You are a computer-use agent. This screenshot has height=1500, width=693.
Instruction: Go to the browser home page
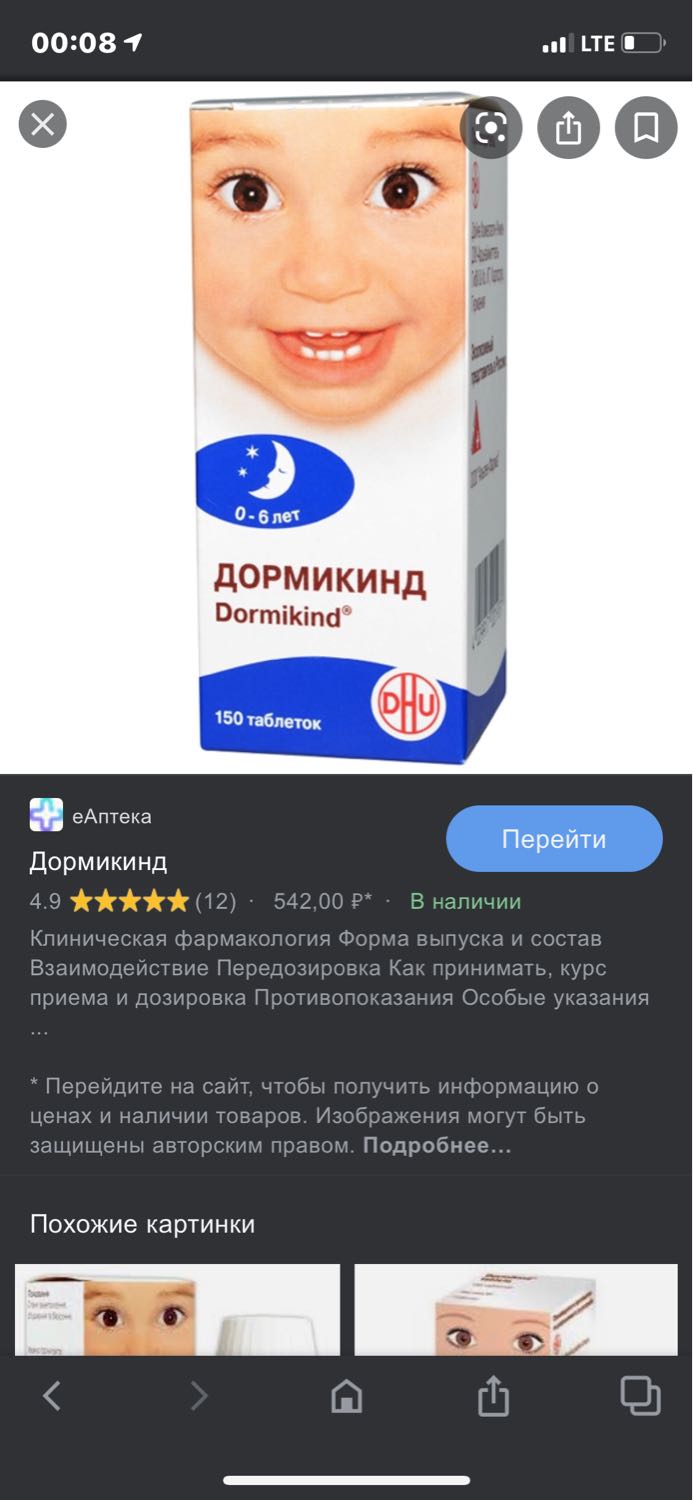point(346,1396)
